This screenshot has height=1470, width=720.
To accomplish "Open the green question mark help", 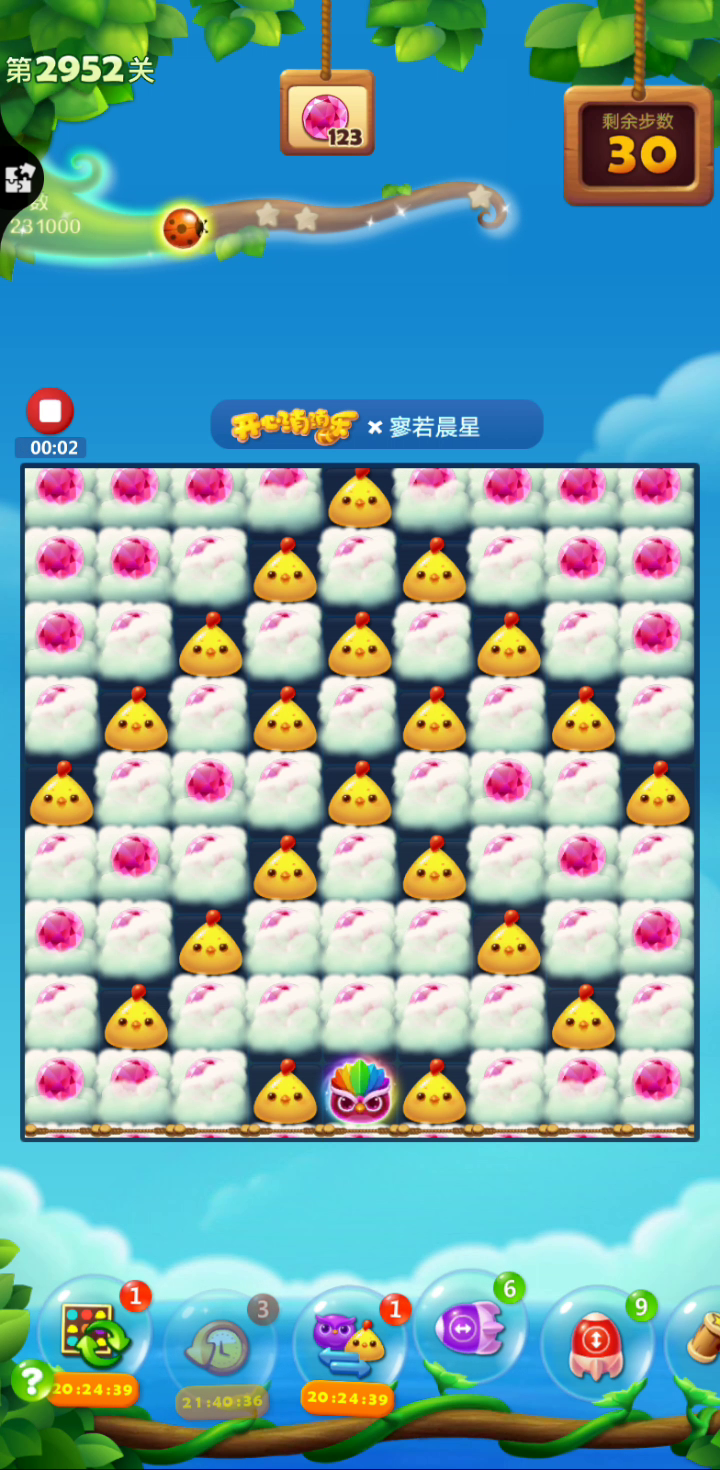I will [x=32, y=1381].
